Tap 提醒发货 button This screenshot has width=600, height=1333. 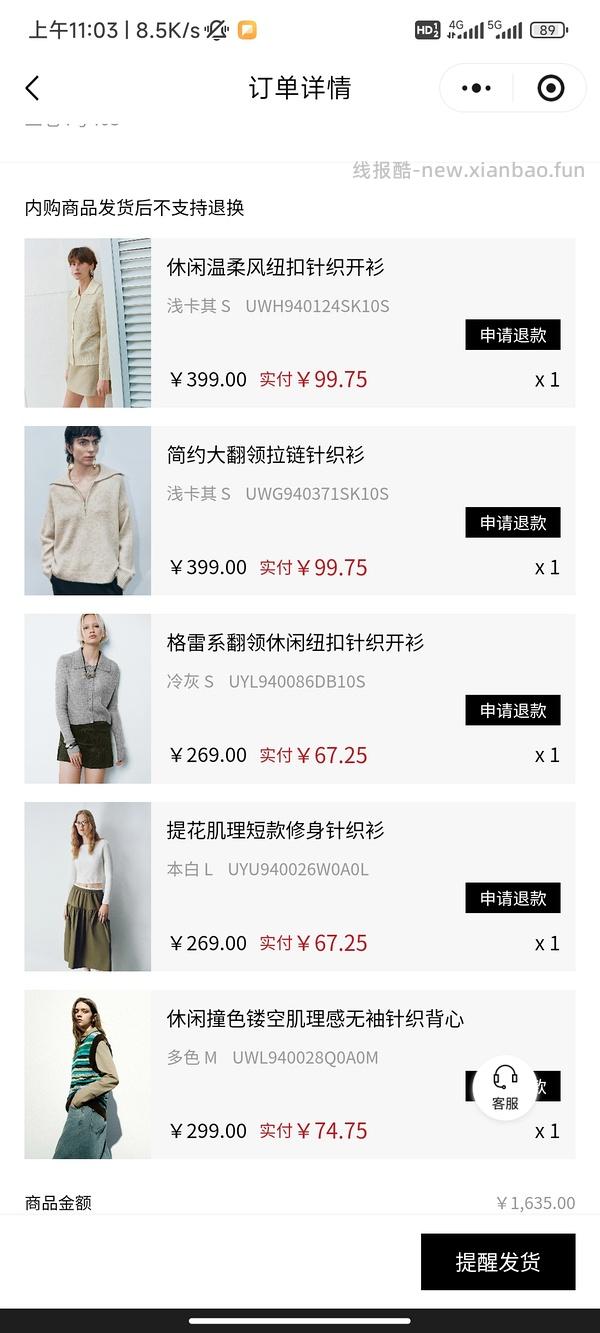click(x=497, y=1262)
